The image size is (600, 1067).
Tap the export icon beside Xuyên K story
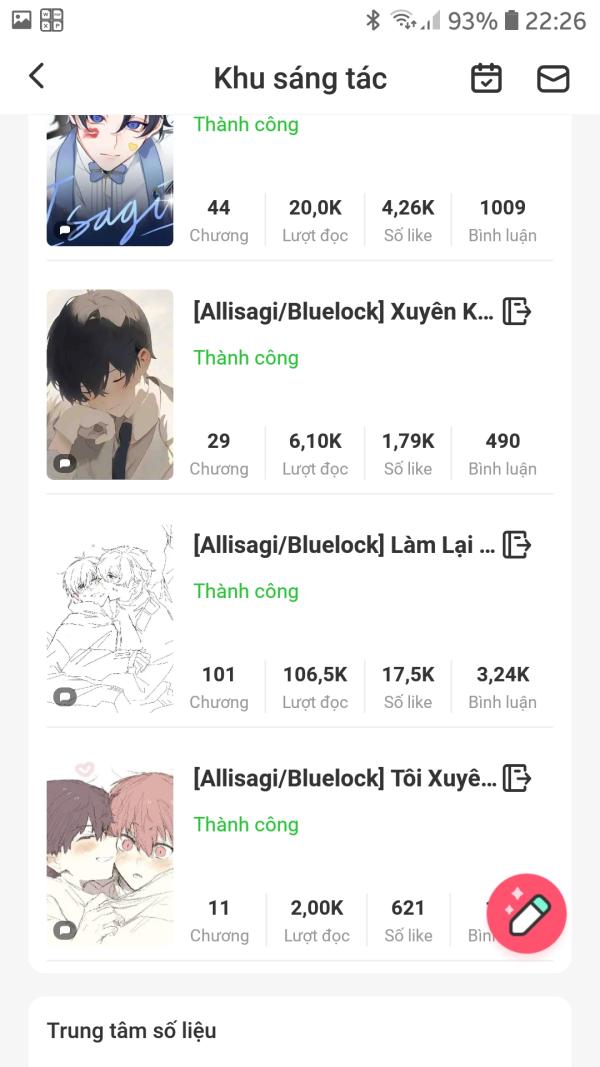[x=517, y=311]
